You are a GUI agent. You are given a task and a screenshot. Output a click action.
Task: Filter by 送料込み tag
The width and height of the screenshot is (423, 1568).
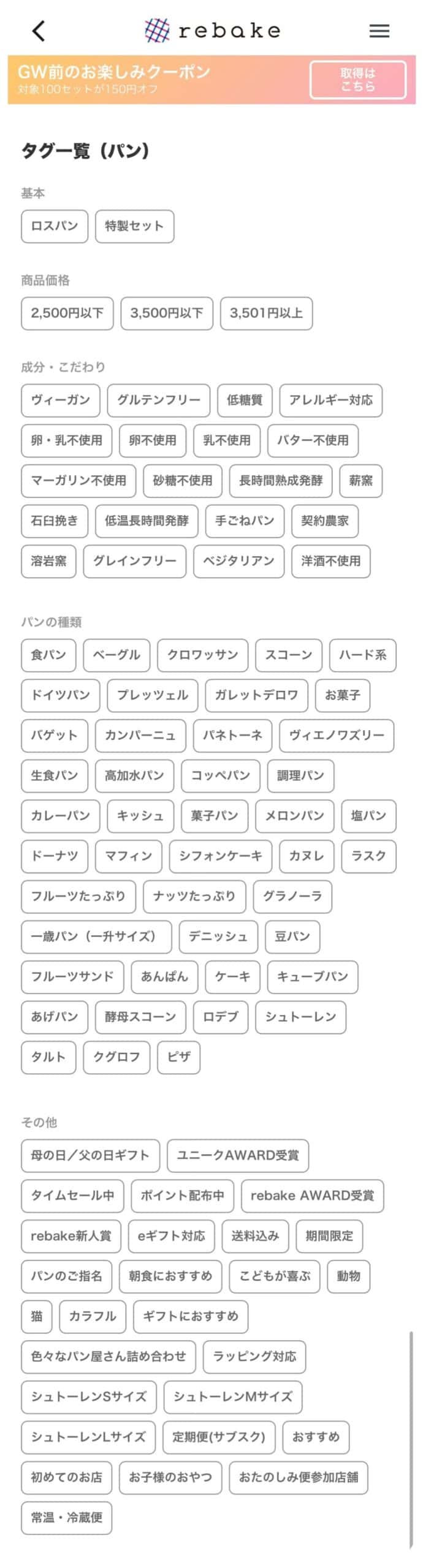pyautogui.click(x=255, y=1235)
